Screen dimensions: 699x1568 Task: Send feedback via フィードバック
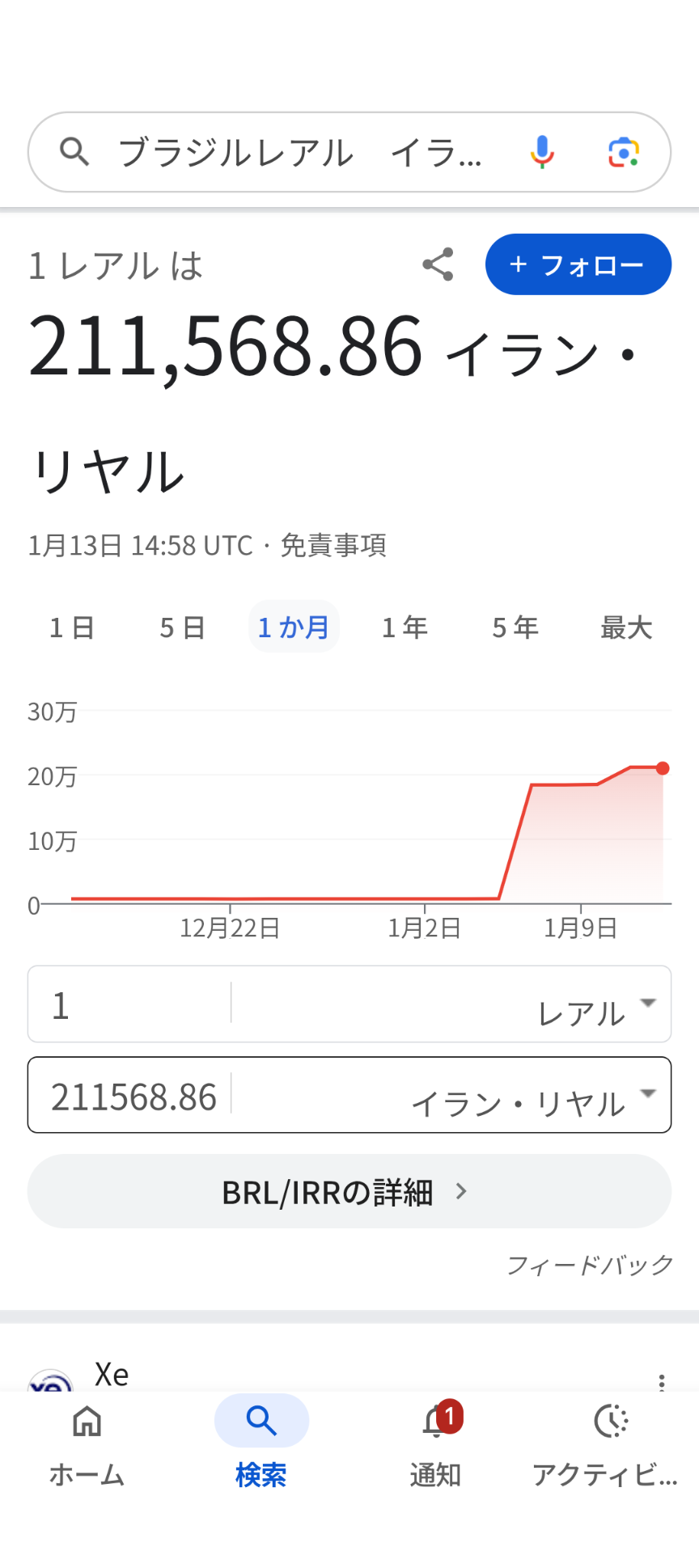pos(589,1265)
